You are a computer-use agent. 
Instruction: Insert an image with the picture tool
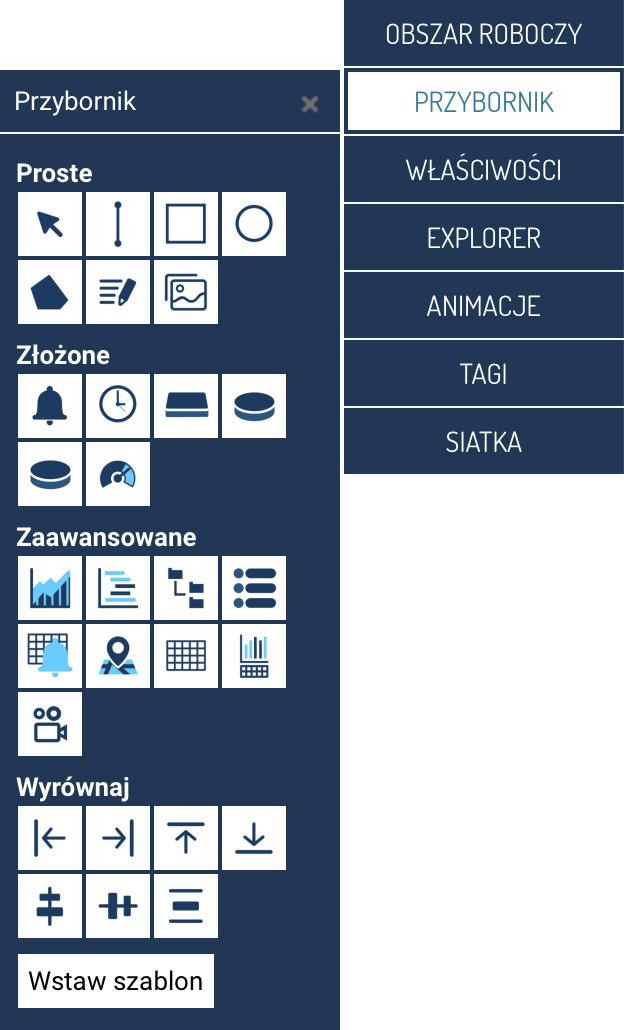coord(186,292)
